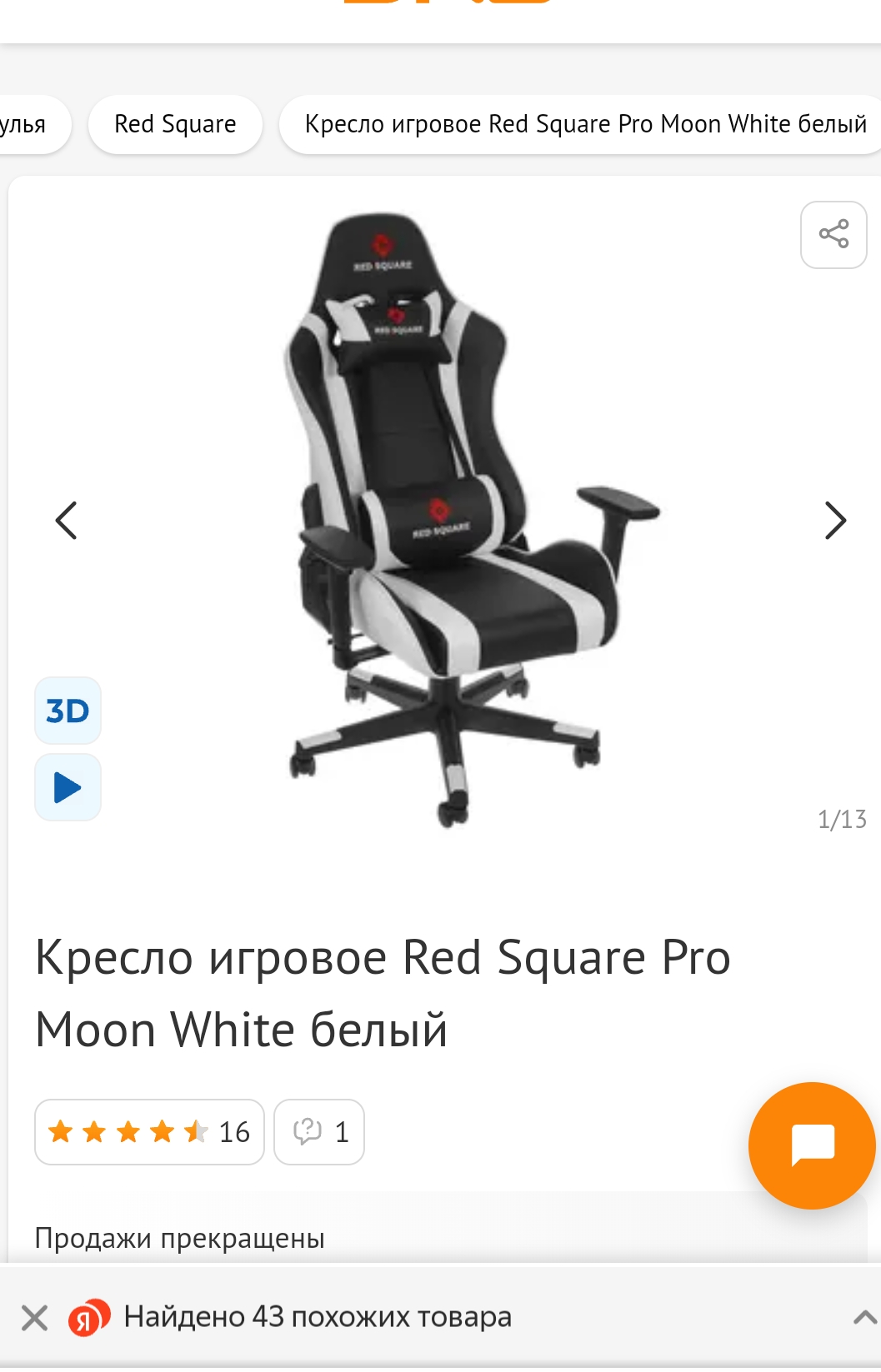Open the chair photo in full view
The height and width of the screenshot is (1372, 881).
(x=450, y=516)
